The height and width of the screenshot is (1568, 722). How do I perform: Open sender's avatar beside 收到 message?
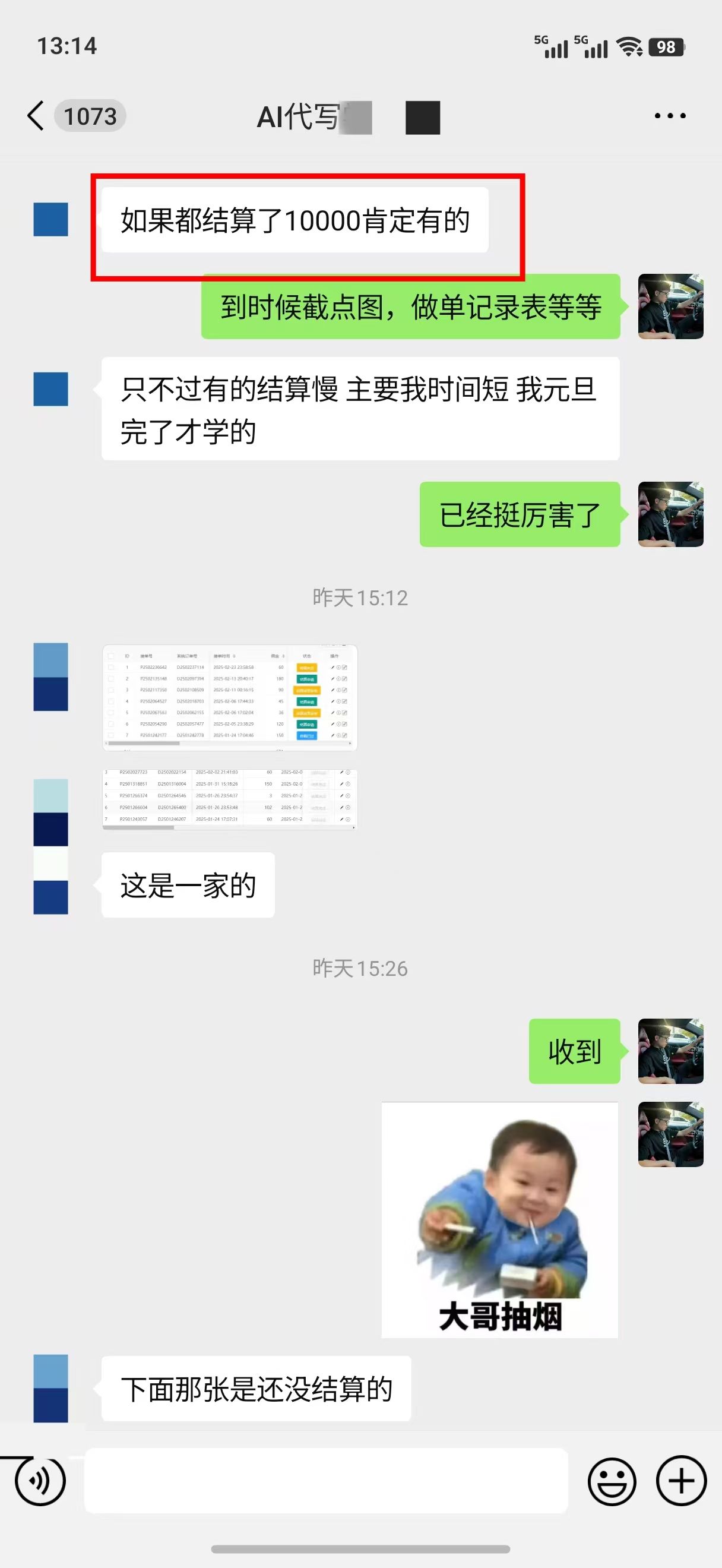tap(670, 1051)
